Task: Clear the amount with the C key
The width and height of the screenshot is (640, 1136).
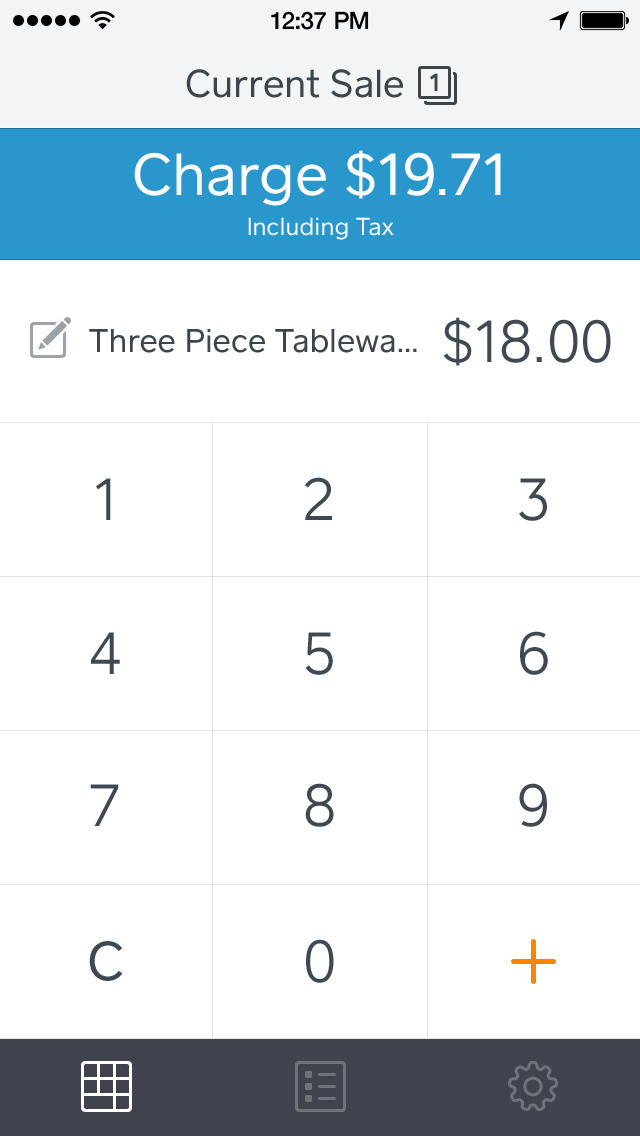Action: pos(106,962)
